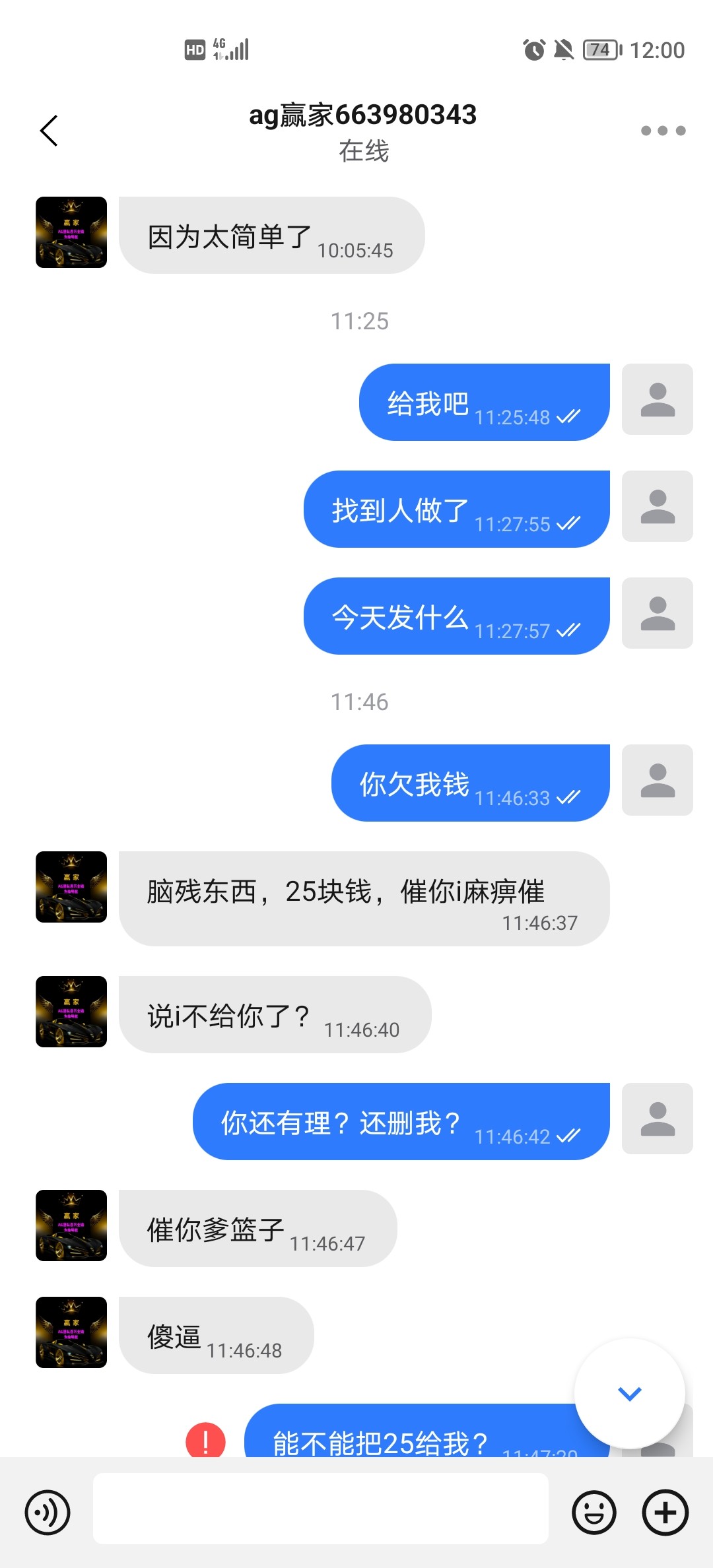Image resolution: width=713 pixels, height=1568 pixels.
Task: Tap the 在线 online status text
Action: 362,152
